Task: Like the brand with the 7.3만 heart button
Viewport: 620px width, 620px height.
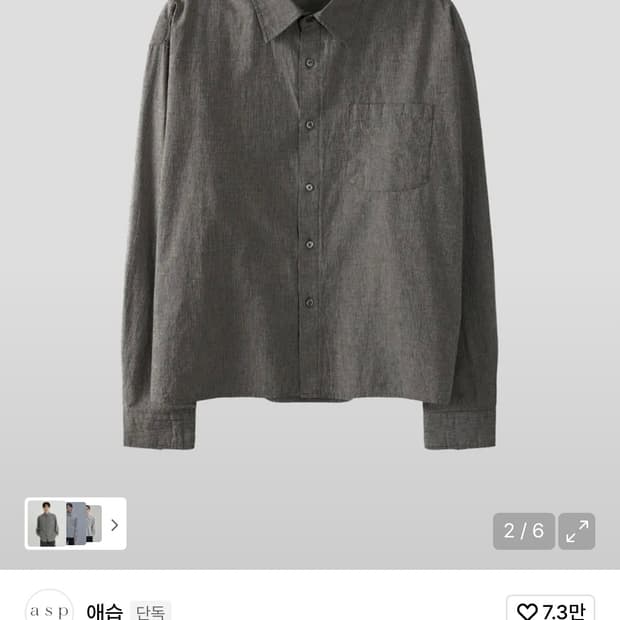Action: 550,610
